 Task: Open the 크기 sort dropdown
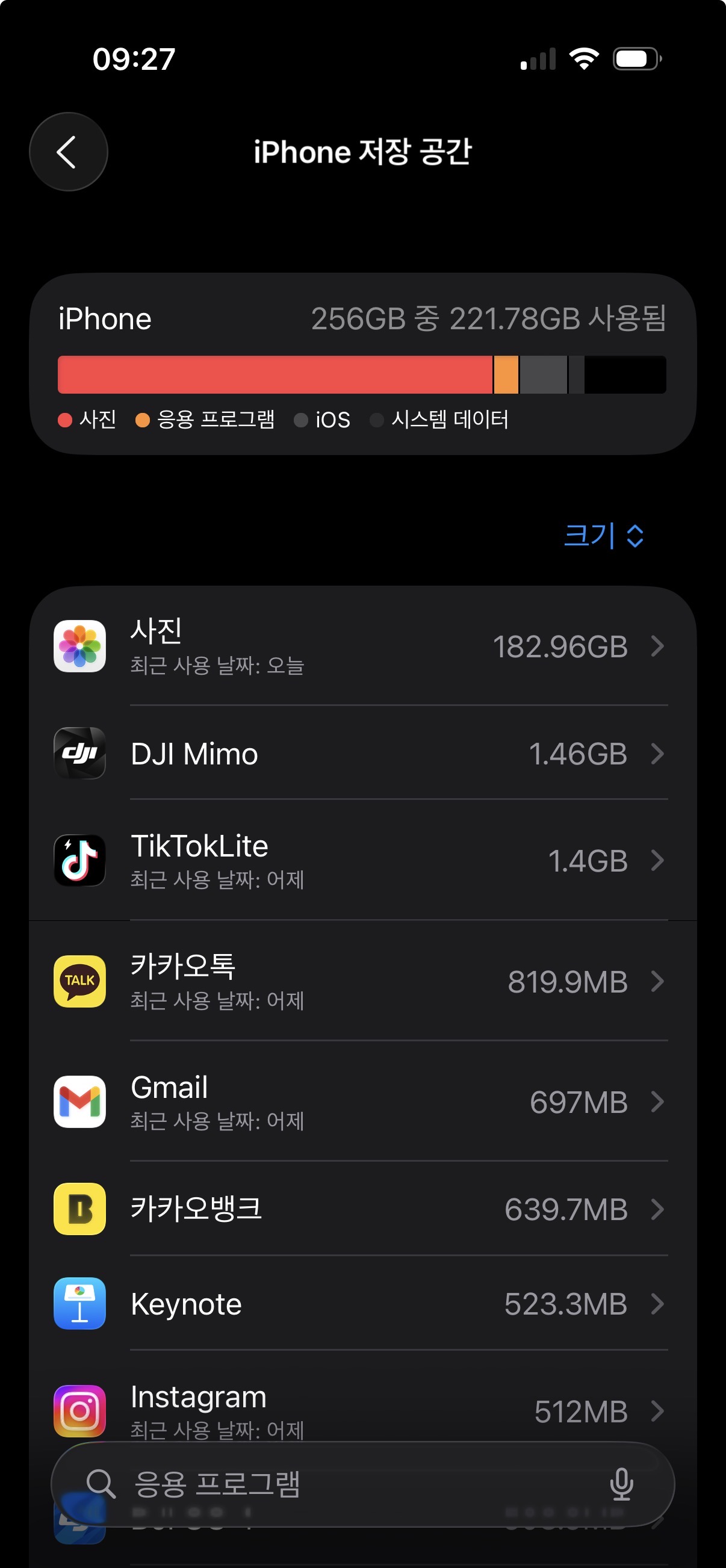(603, 536)
